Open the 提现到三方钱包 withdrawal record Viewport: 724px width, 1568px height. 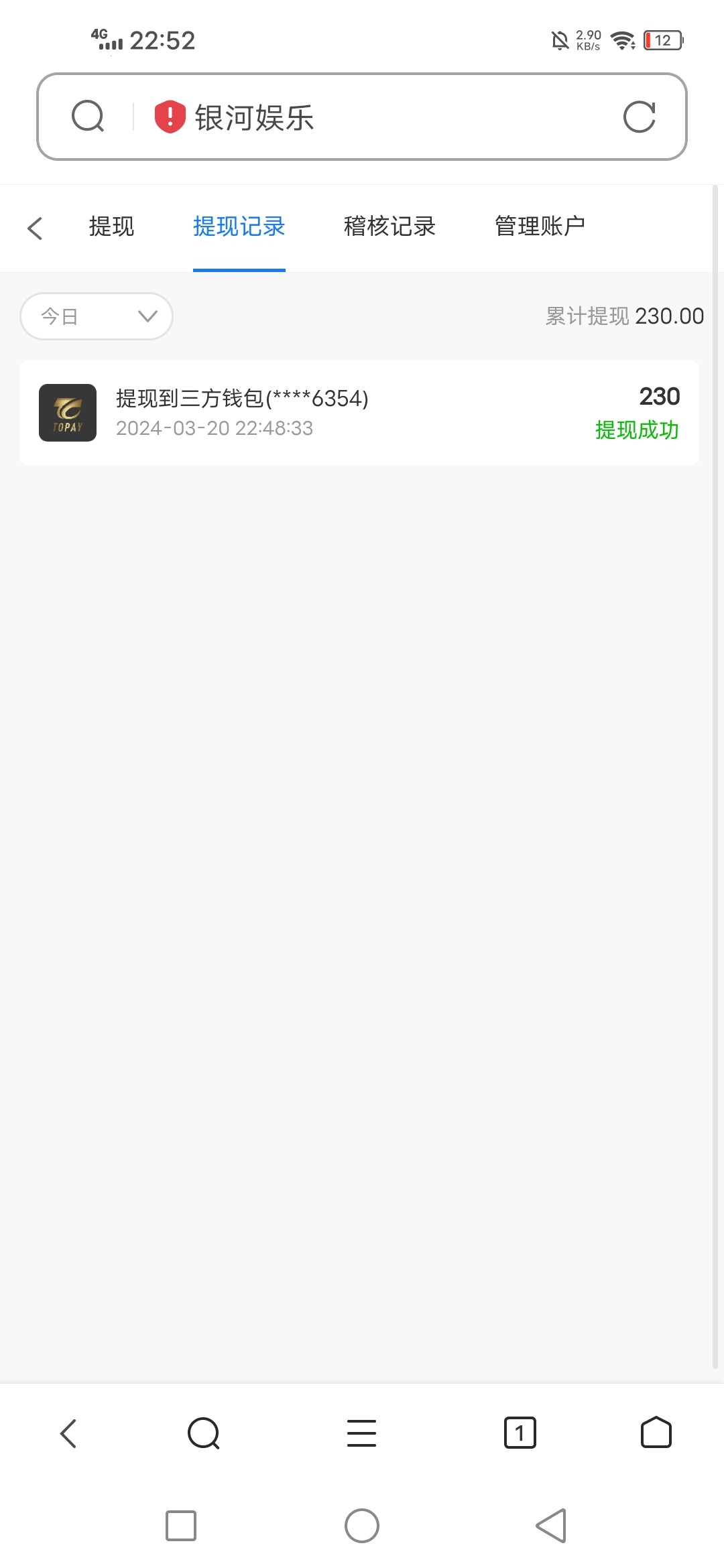pos(359,413)
